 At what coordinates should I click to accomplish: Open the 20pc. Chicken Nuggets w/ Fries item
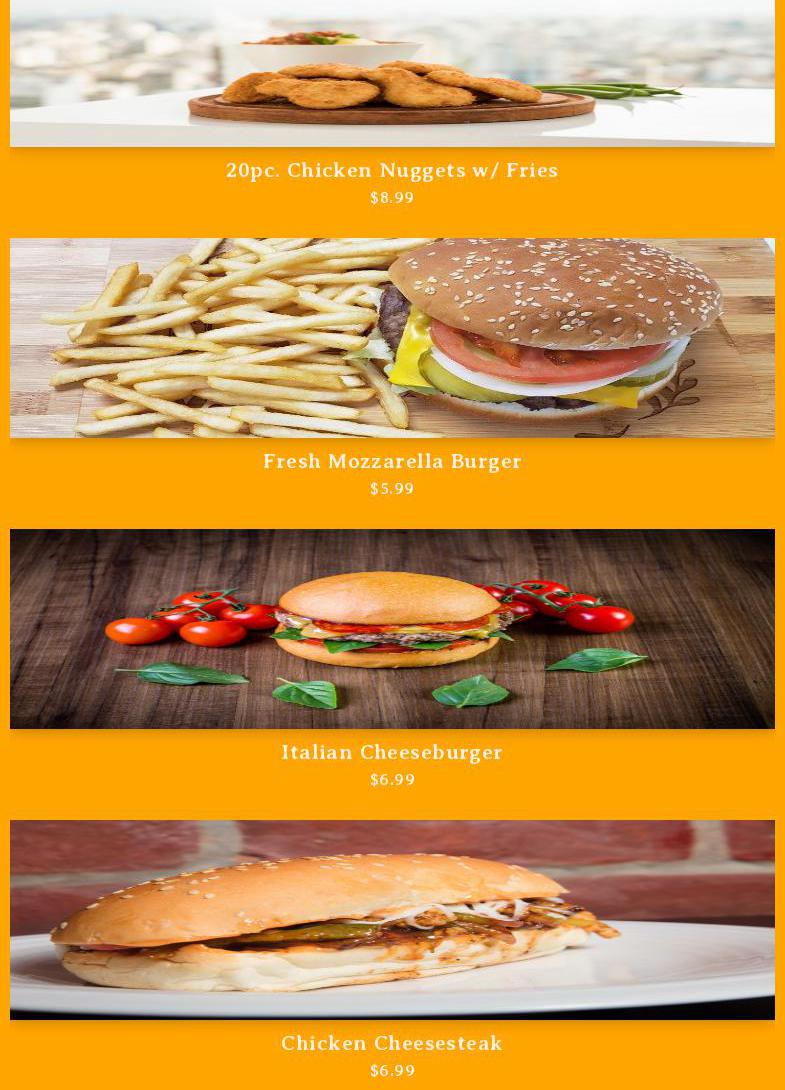(392, 170)
